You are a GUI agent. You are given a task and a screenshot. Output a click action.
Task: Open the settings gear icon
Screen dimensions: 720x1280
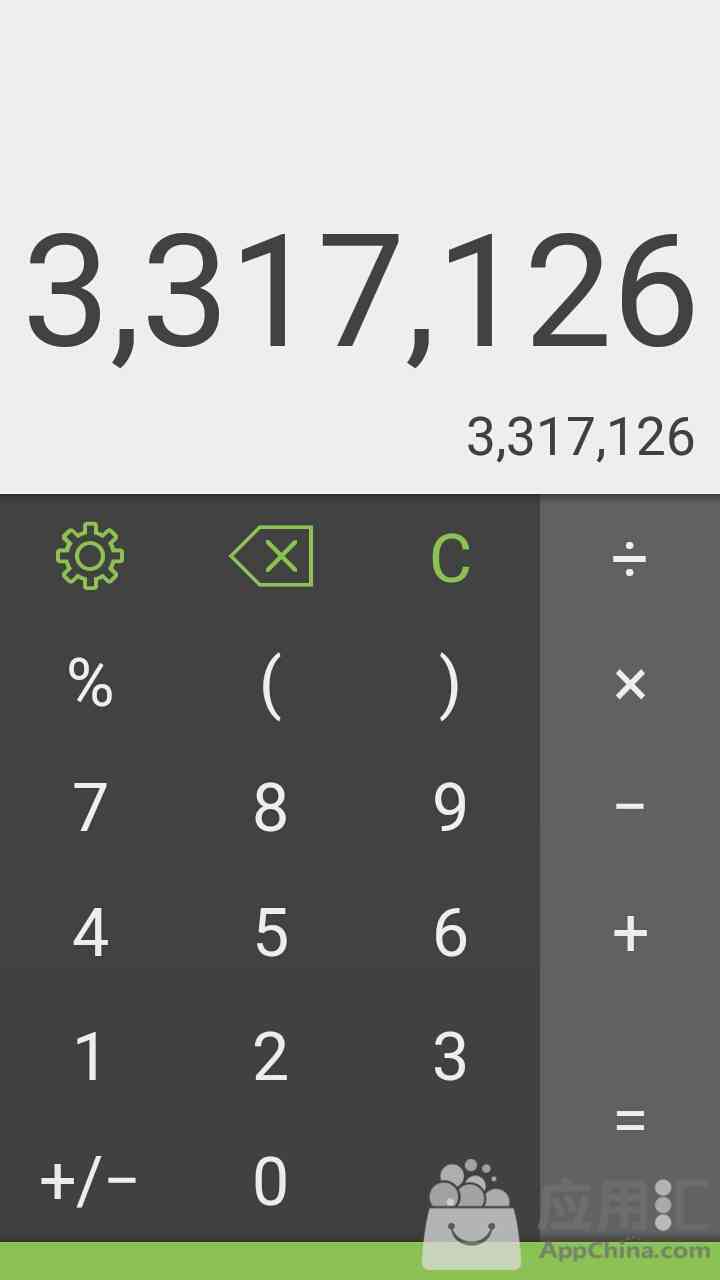90,556
